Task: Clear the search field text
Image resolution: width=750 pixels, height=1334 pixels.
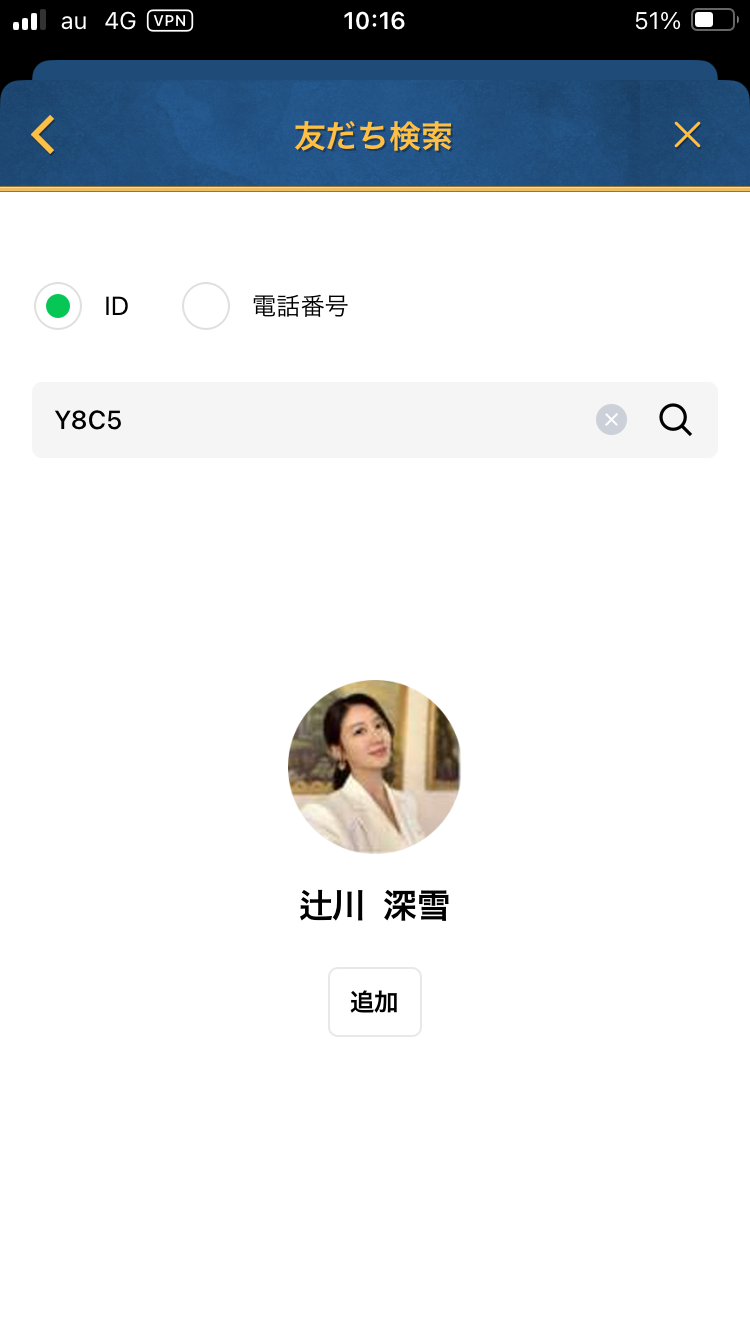Action: coord(611,420)
